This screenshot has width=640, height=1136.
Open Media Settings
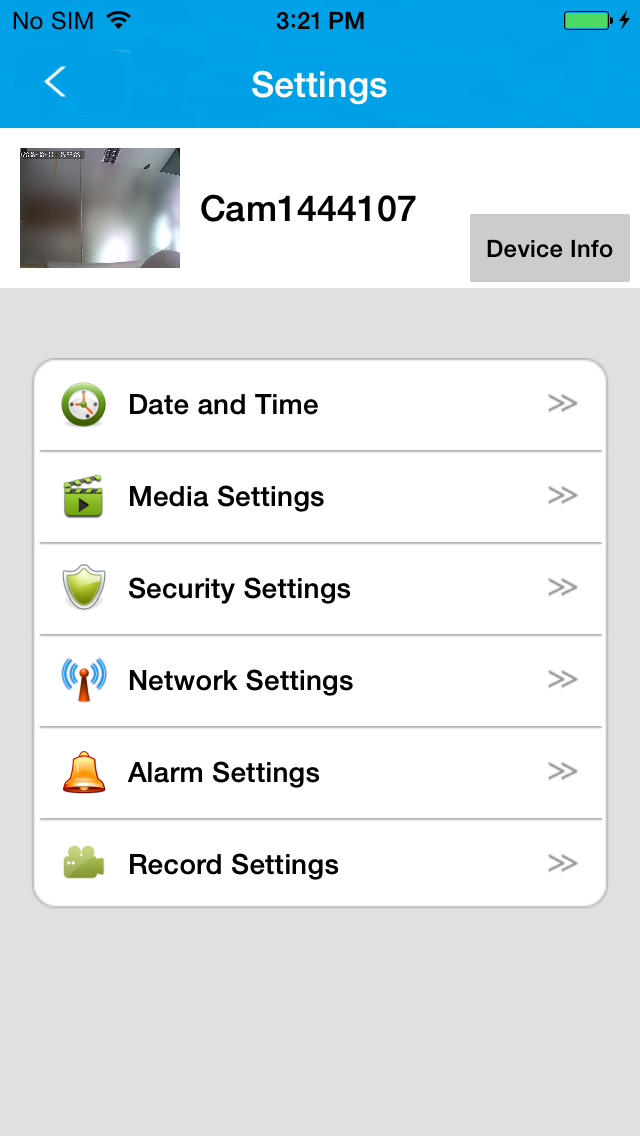[320, 497]
